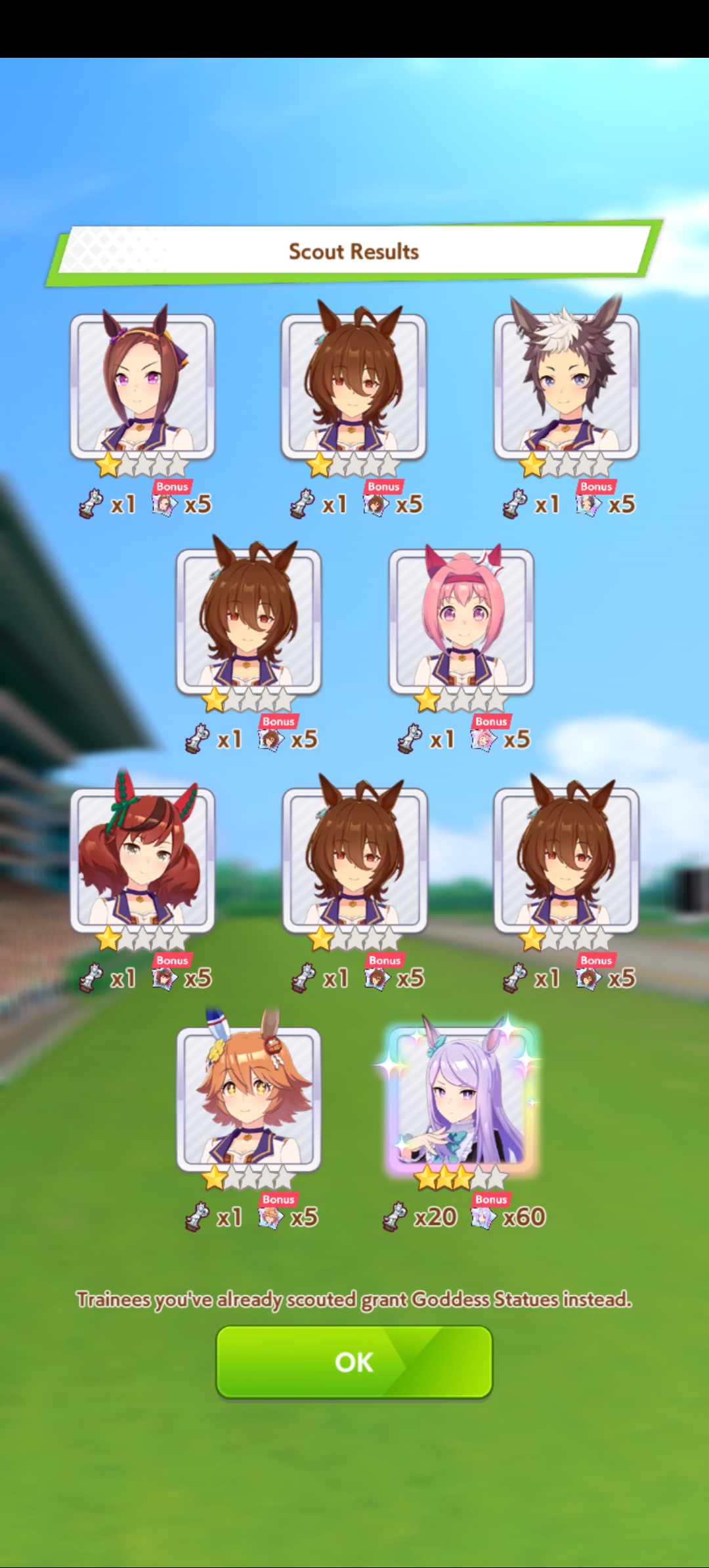Select the red twin-tail trainee card

tap(142, 860)
